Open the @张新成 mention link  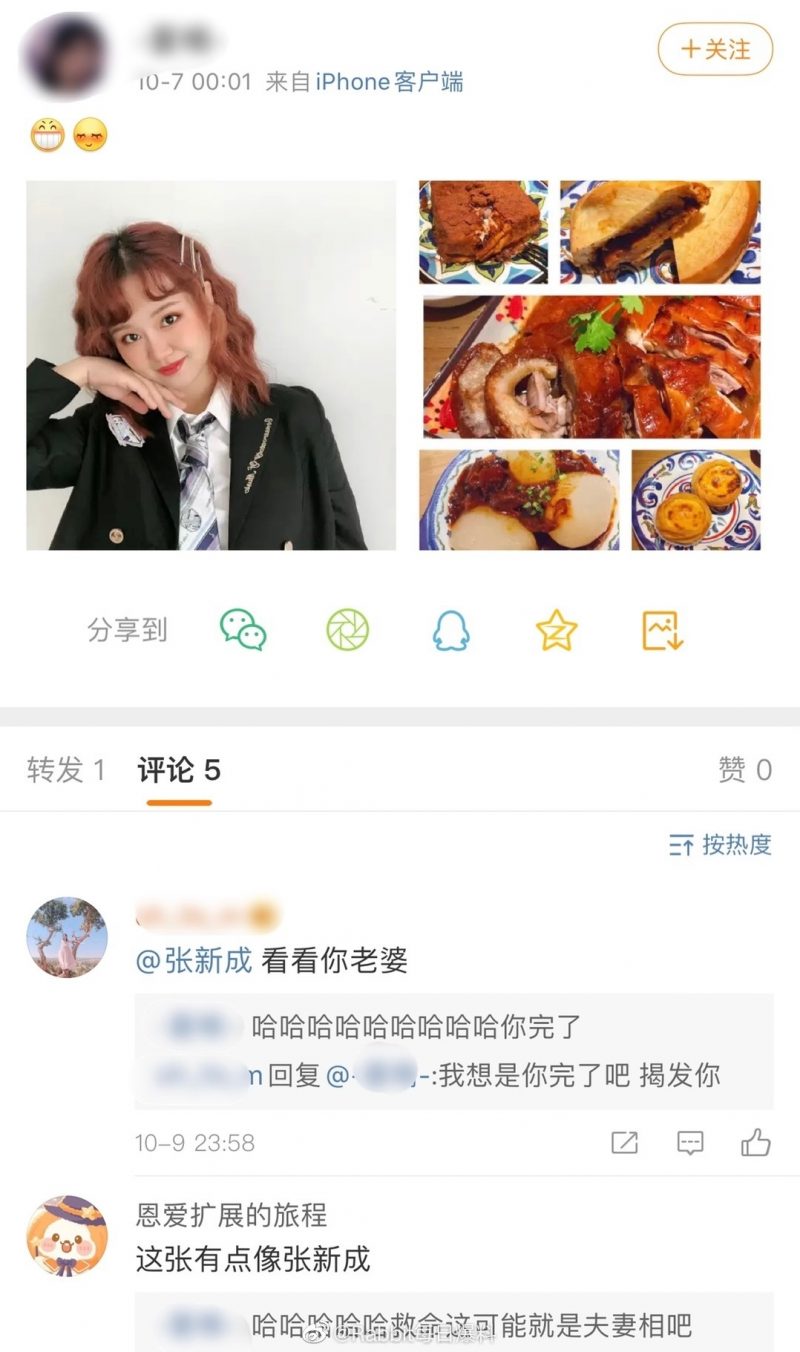coord(194,961)
